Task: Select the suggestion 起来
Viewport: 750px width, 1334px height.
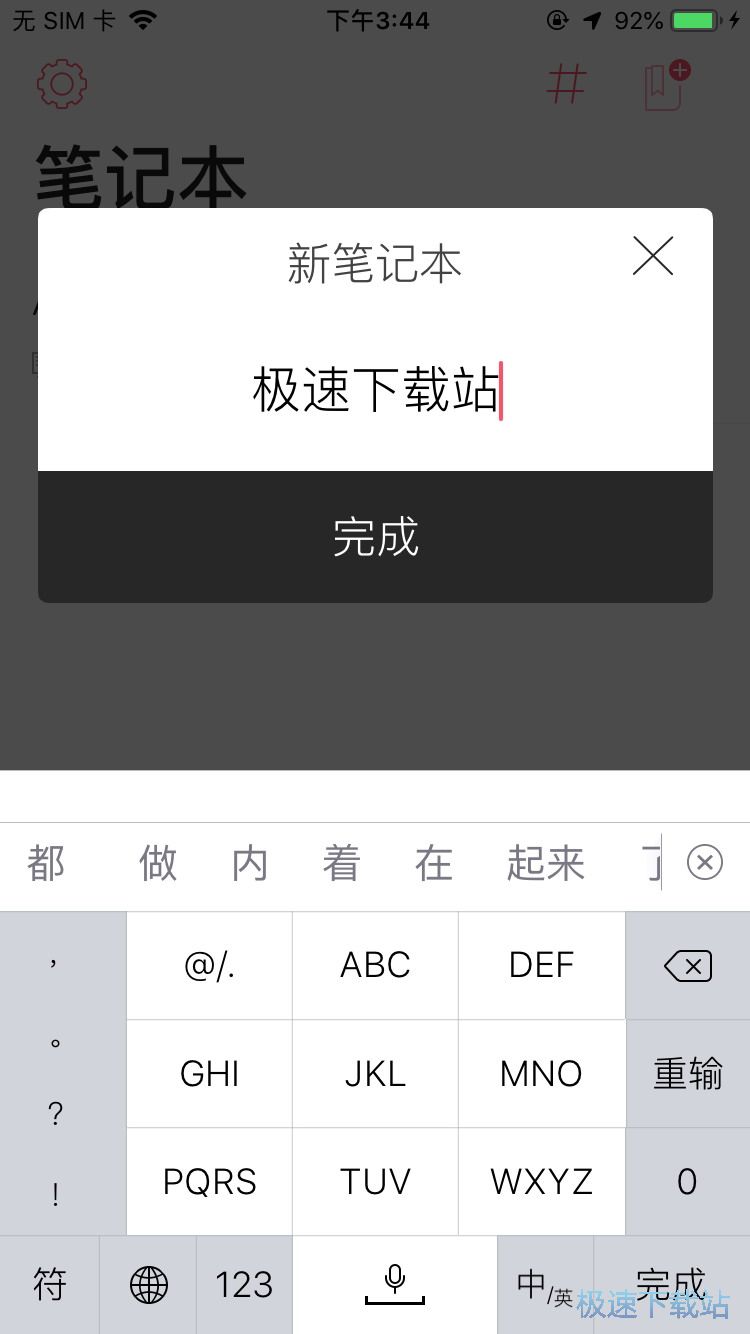Action: [x=545, y=863]
